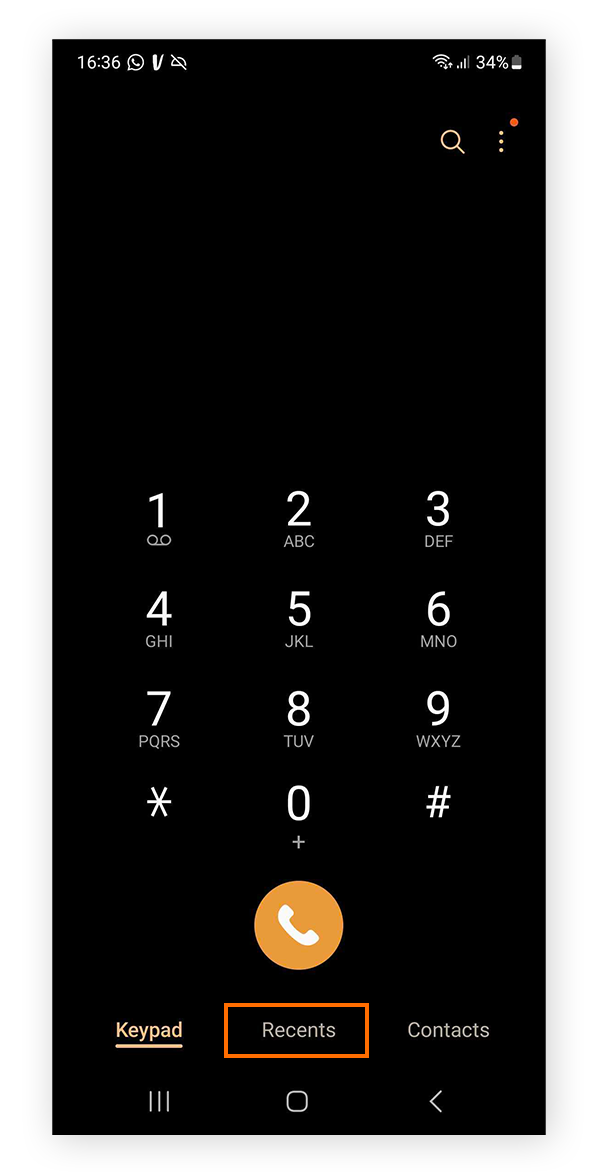
Task: Dial the 9 WXYZ key
Action: point(438,718)
